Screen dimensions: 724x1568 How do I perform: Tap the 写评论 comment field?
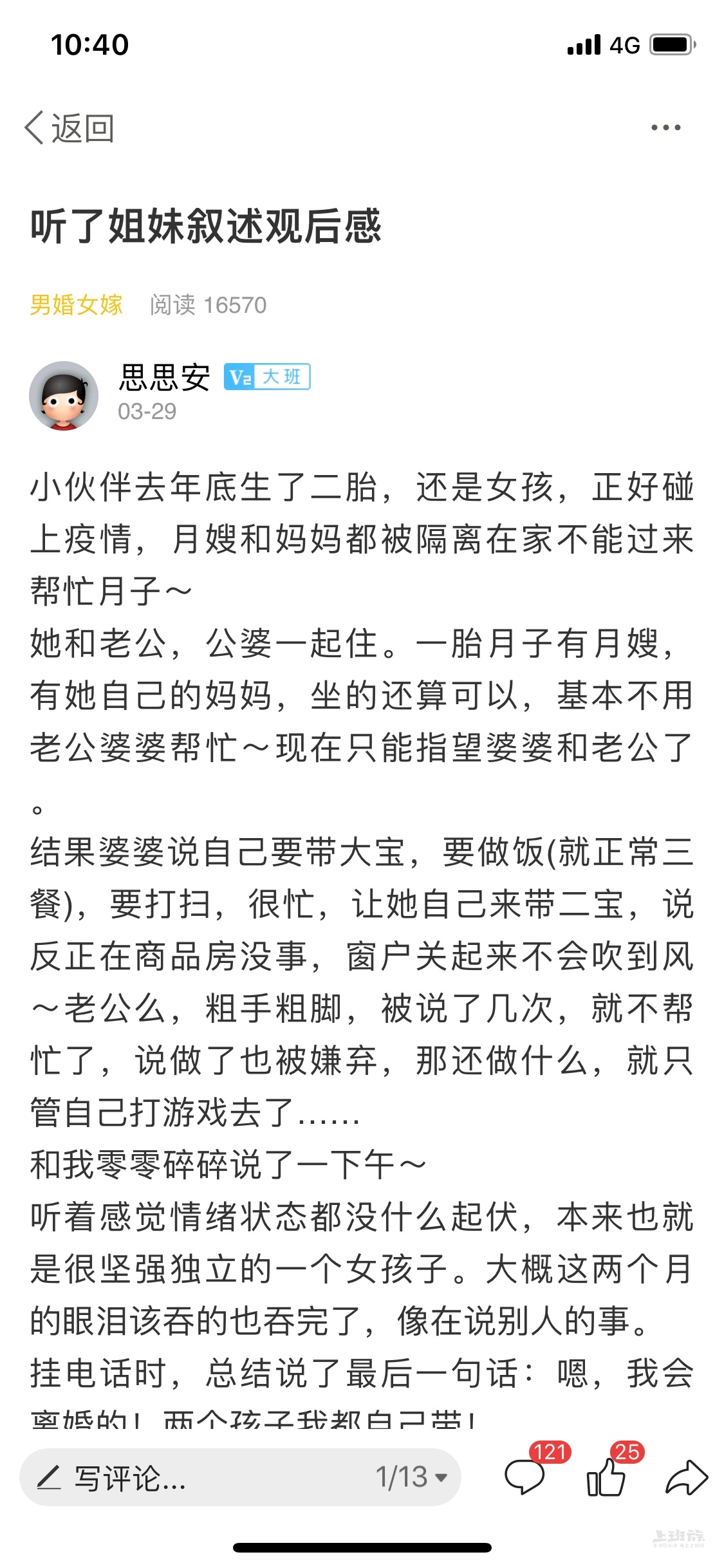(x=193, y=1477)
